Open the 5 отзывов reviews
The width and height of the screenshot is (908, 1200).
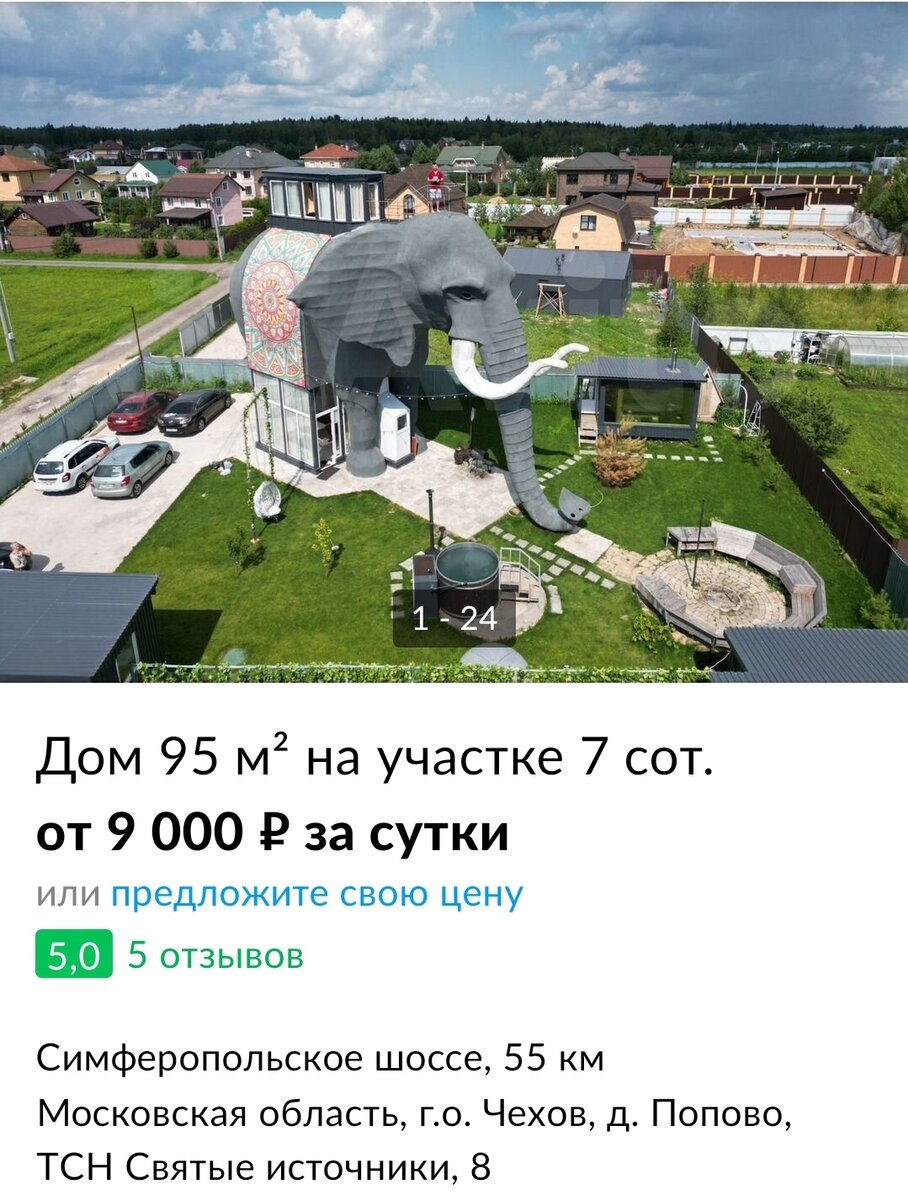coord(215,955)
